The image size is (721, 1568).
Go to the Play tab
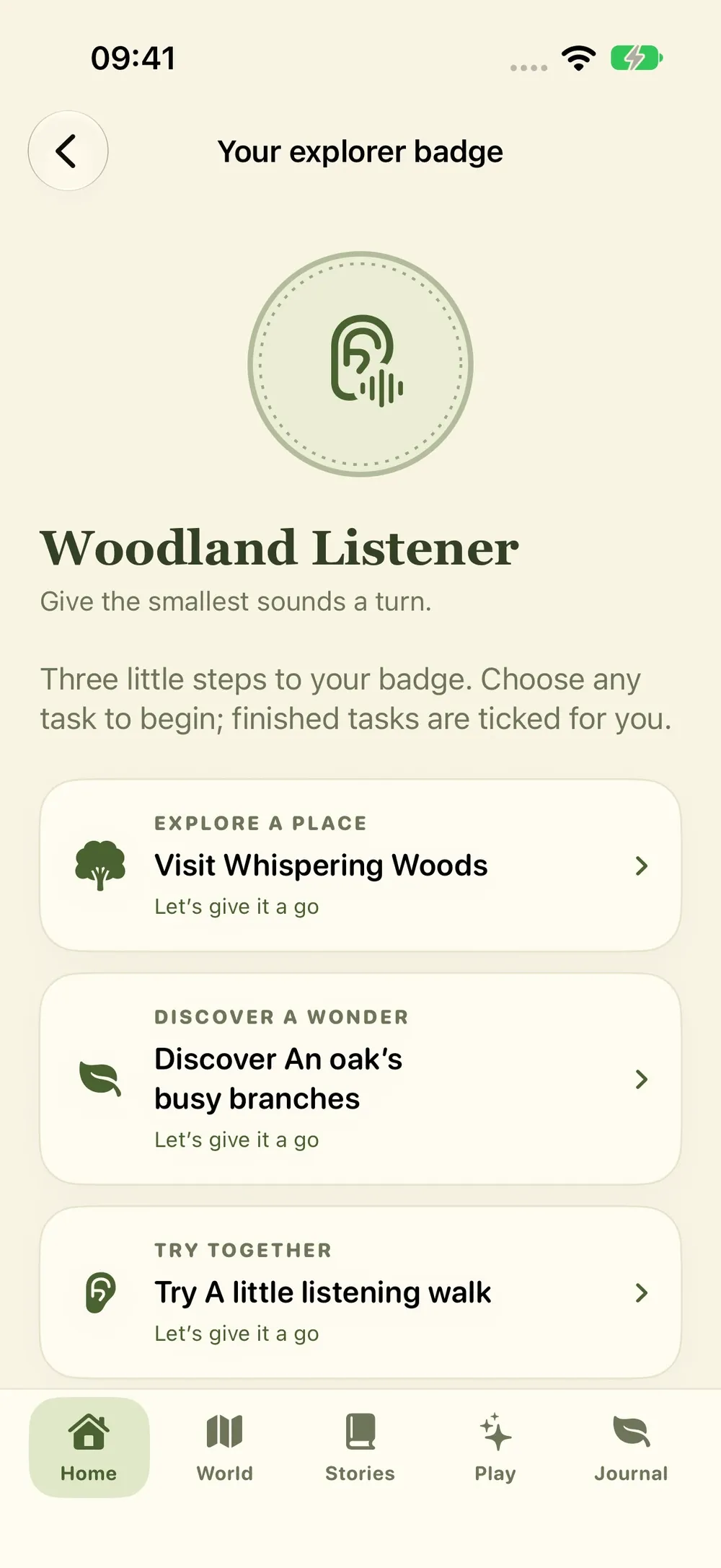[x=495, y=1447]
